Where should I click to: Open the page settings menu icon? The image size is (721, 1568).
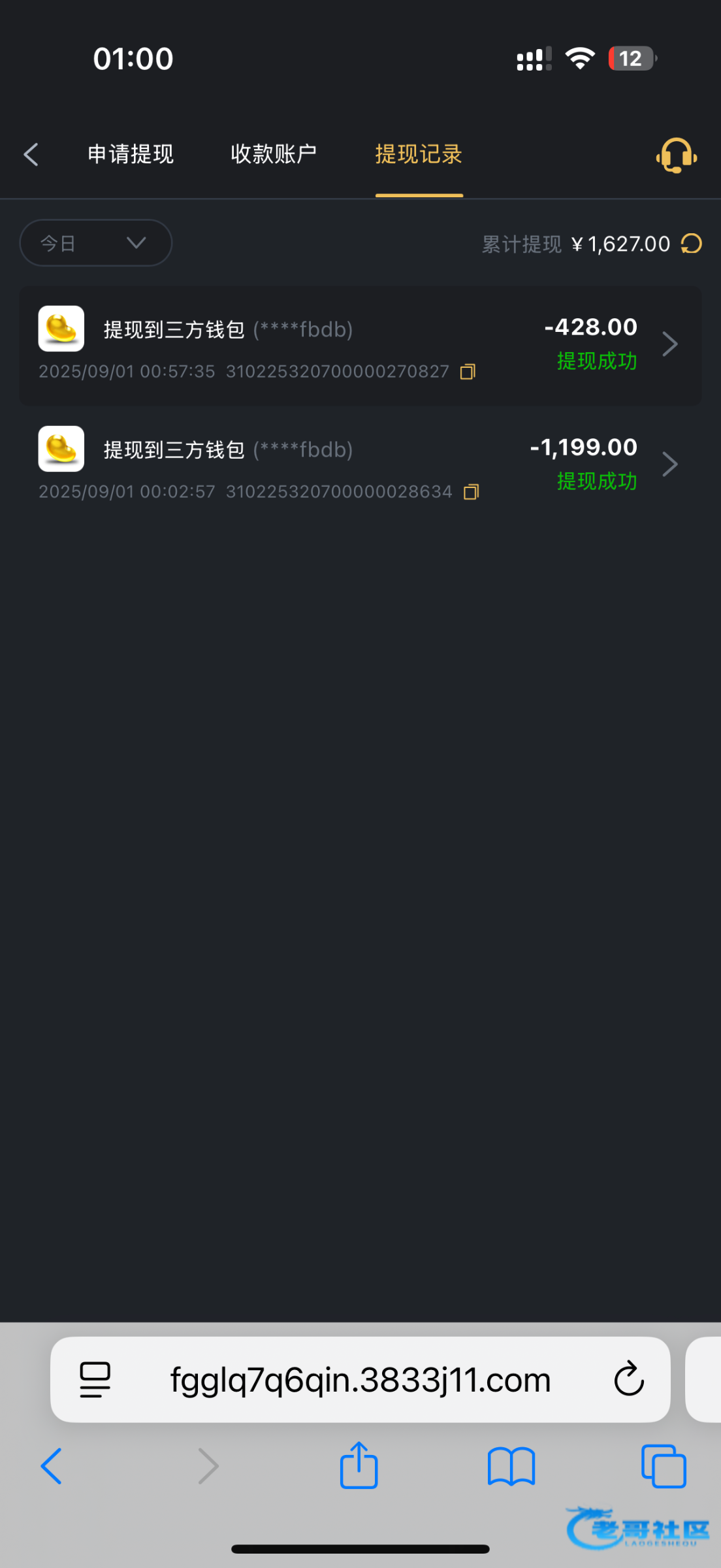coord(95,1380)
